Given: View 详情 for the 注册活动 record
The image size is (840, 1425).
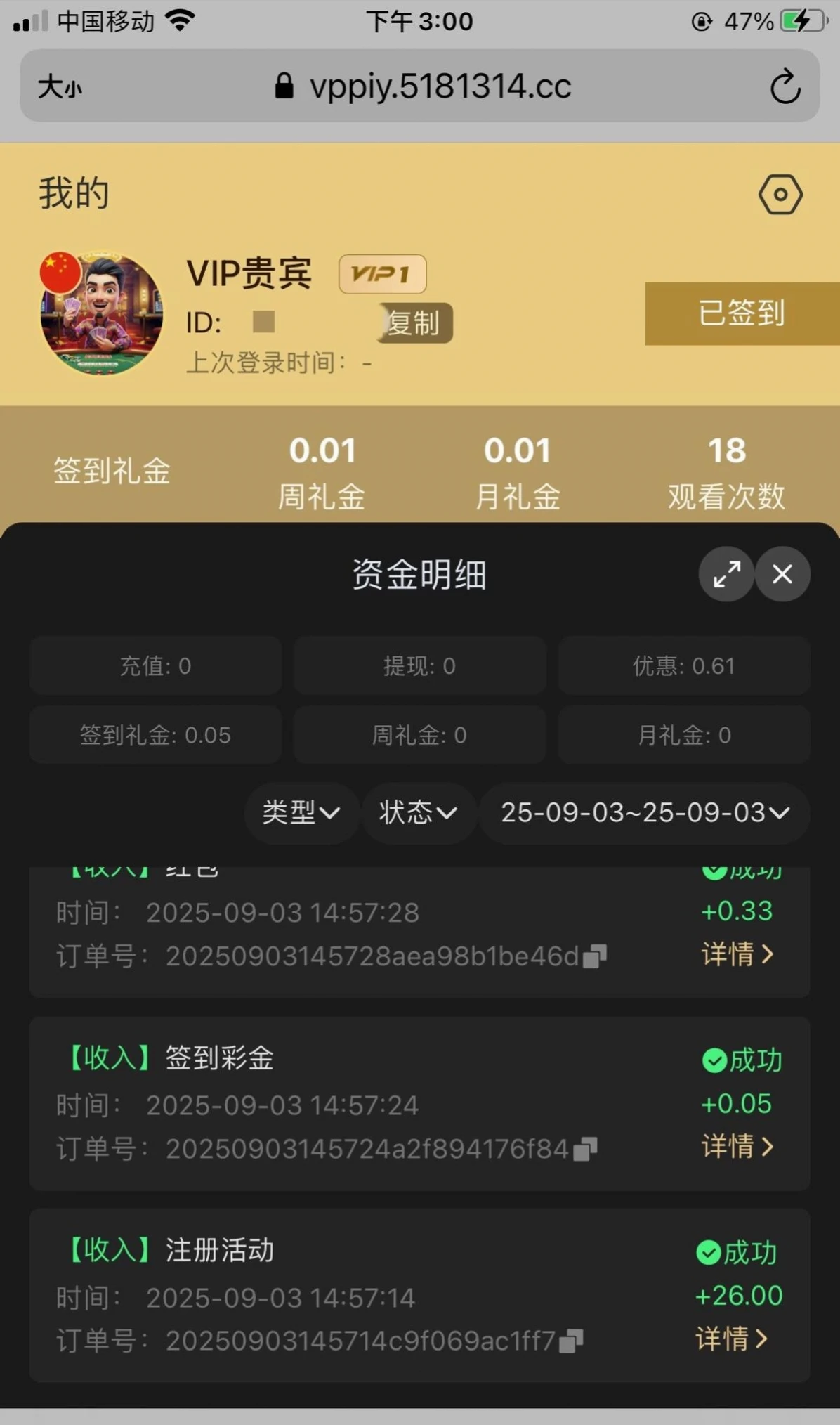Looking at the screenshot, I should (x=731, y=1339).
